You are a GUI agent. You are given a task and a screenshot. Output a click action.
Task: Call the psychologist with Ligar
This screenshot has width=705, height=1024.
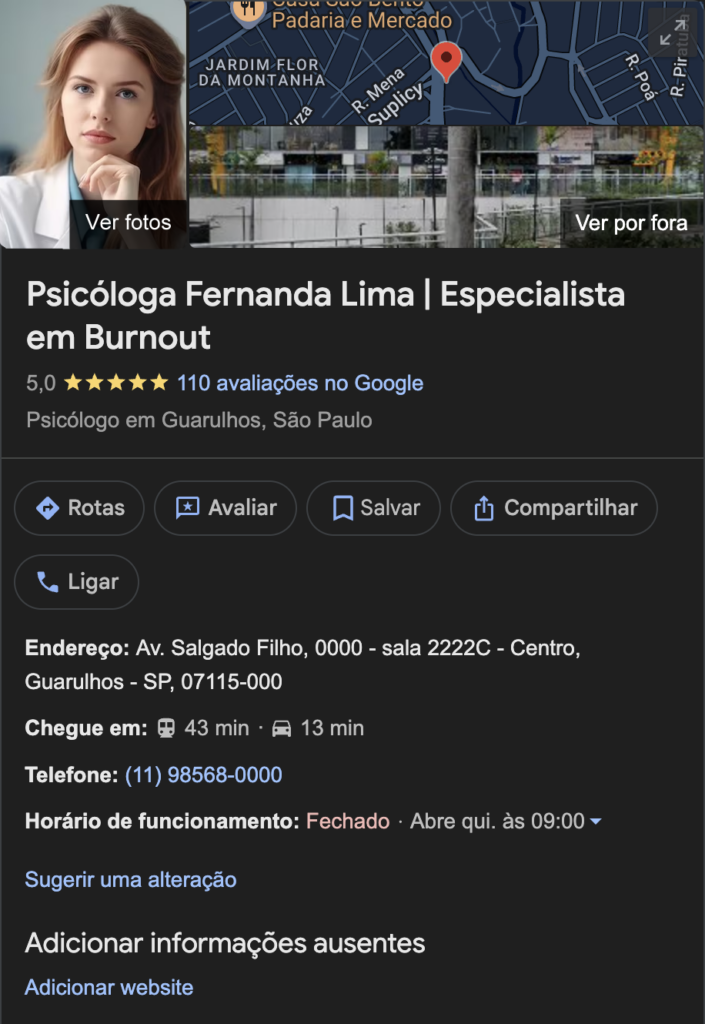(77, 582)
